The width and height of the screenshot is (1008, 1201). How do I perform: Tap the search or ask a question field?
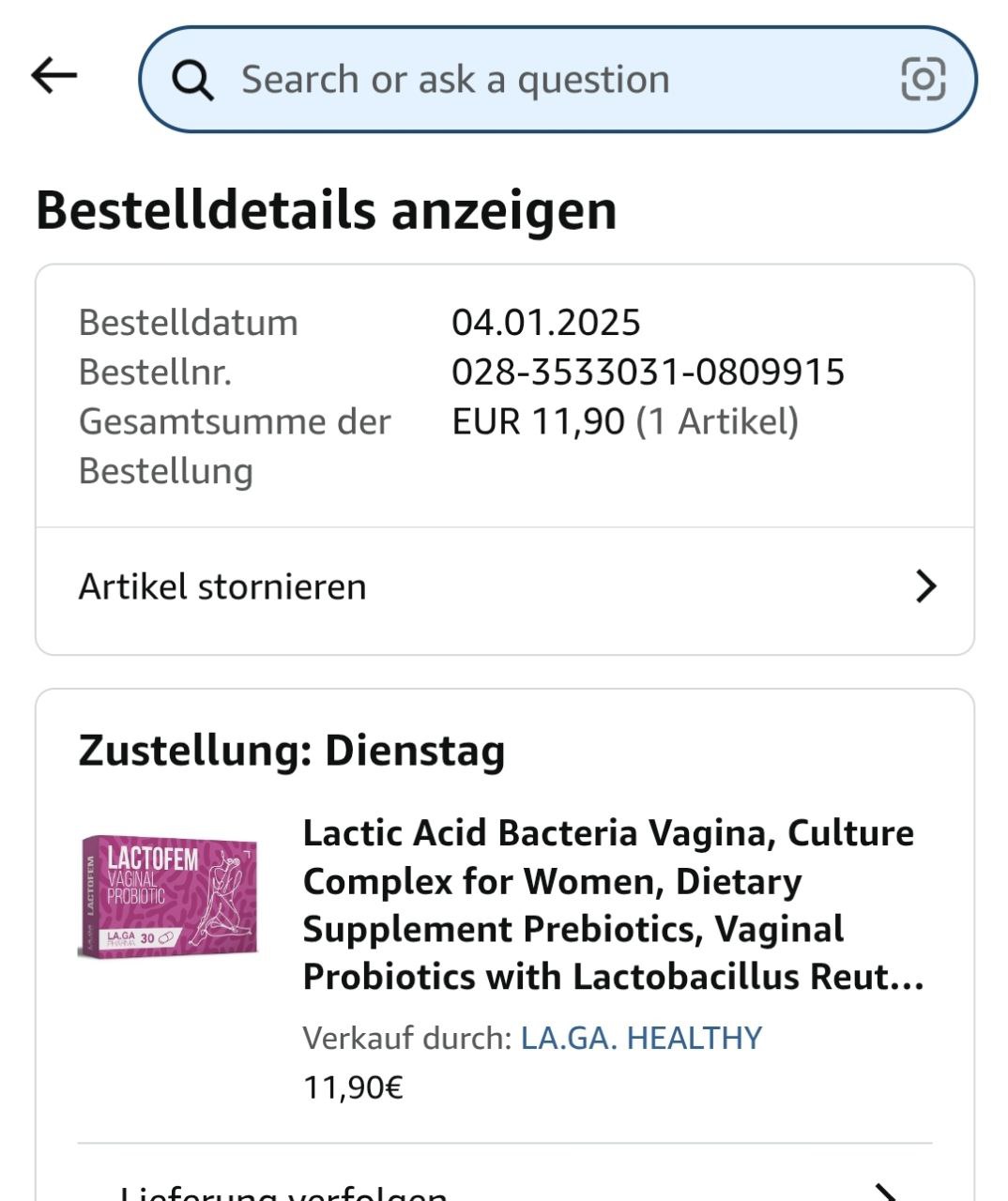pyautogui.click(x=526, y=80)
